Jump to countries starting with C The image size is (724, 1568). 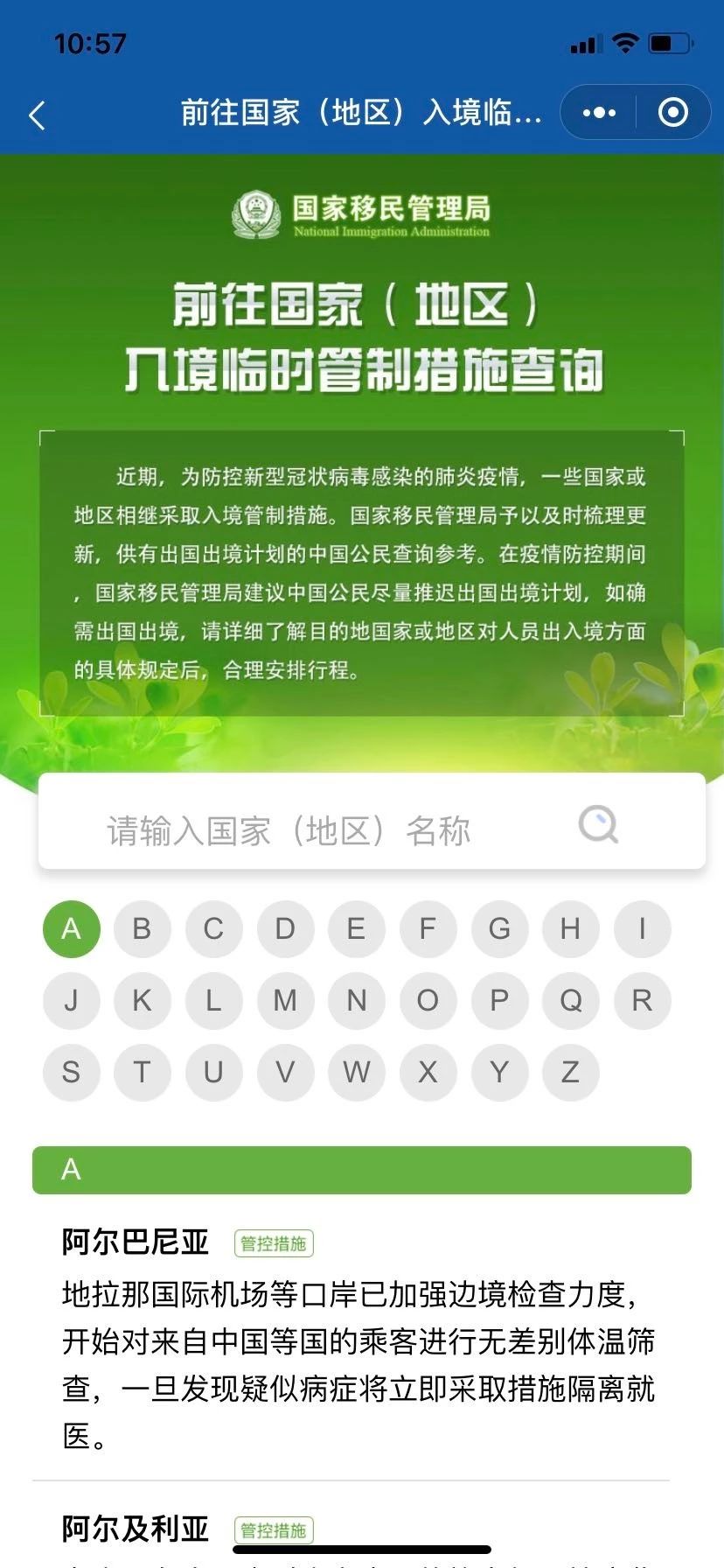[213, 928]
